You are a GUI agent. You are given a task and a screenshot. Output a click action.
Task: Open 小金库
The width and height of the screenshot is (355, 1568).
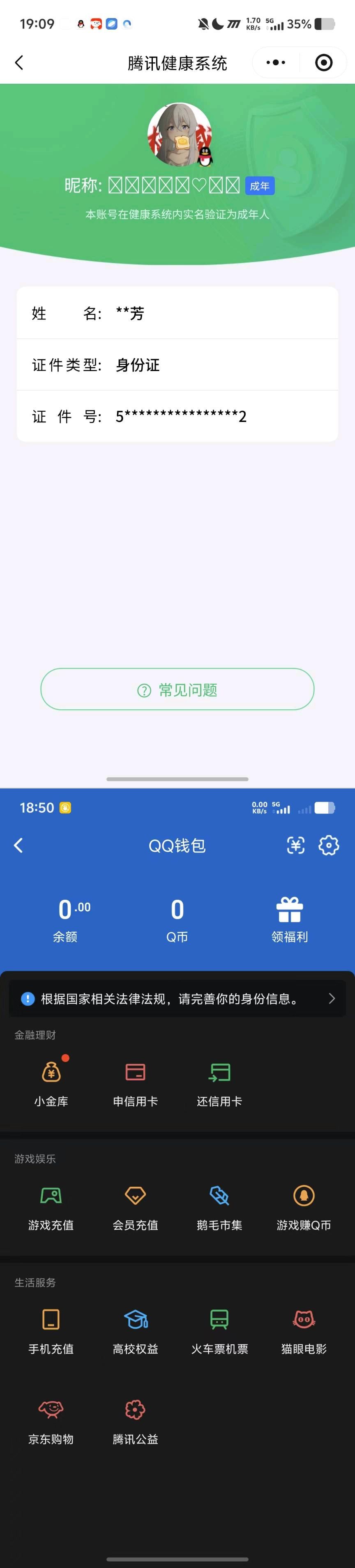[51, 1084]
